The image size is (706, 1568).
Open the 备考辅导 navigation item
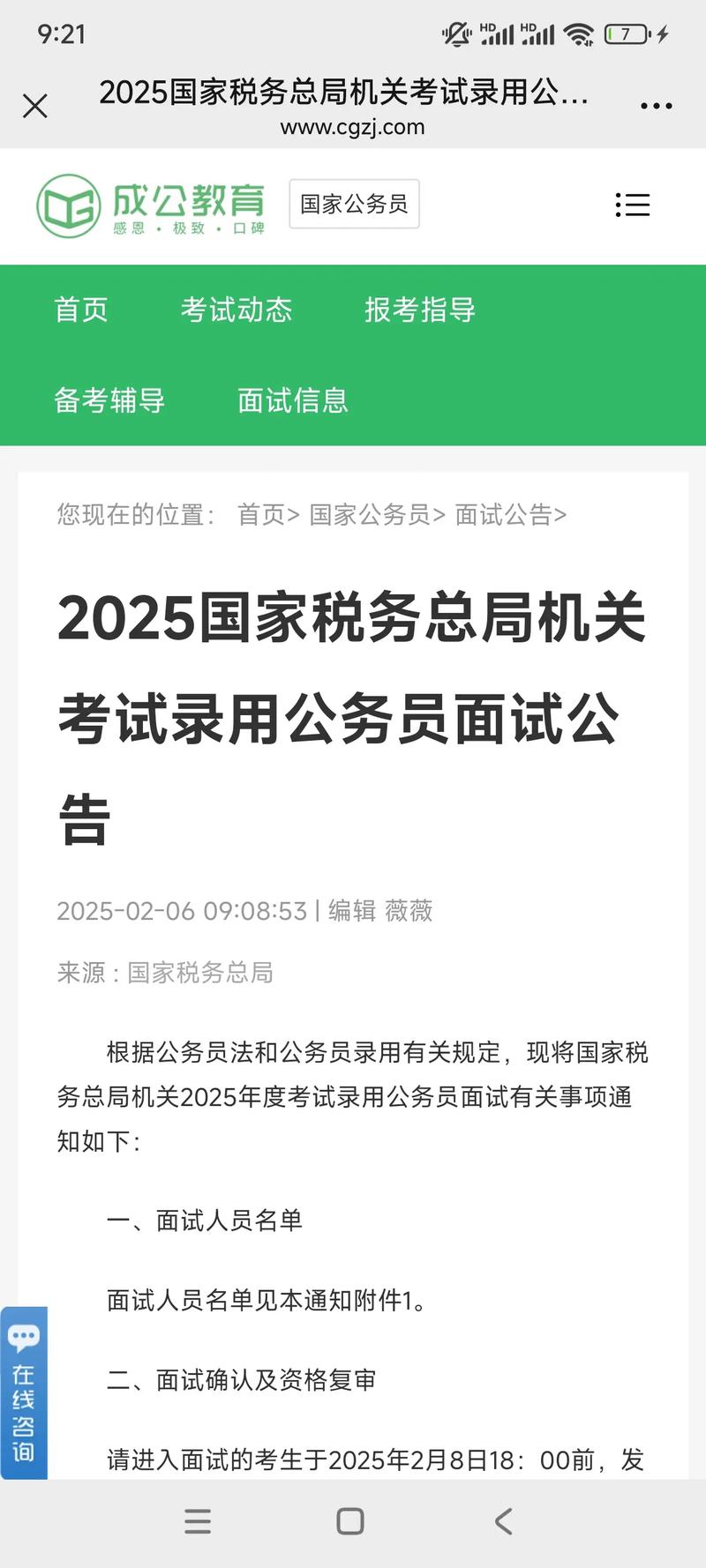click(x=108, y=401)
